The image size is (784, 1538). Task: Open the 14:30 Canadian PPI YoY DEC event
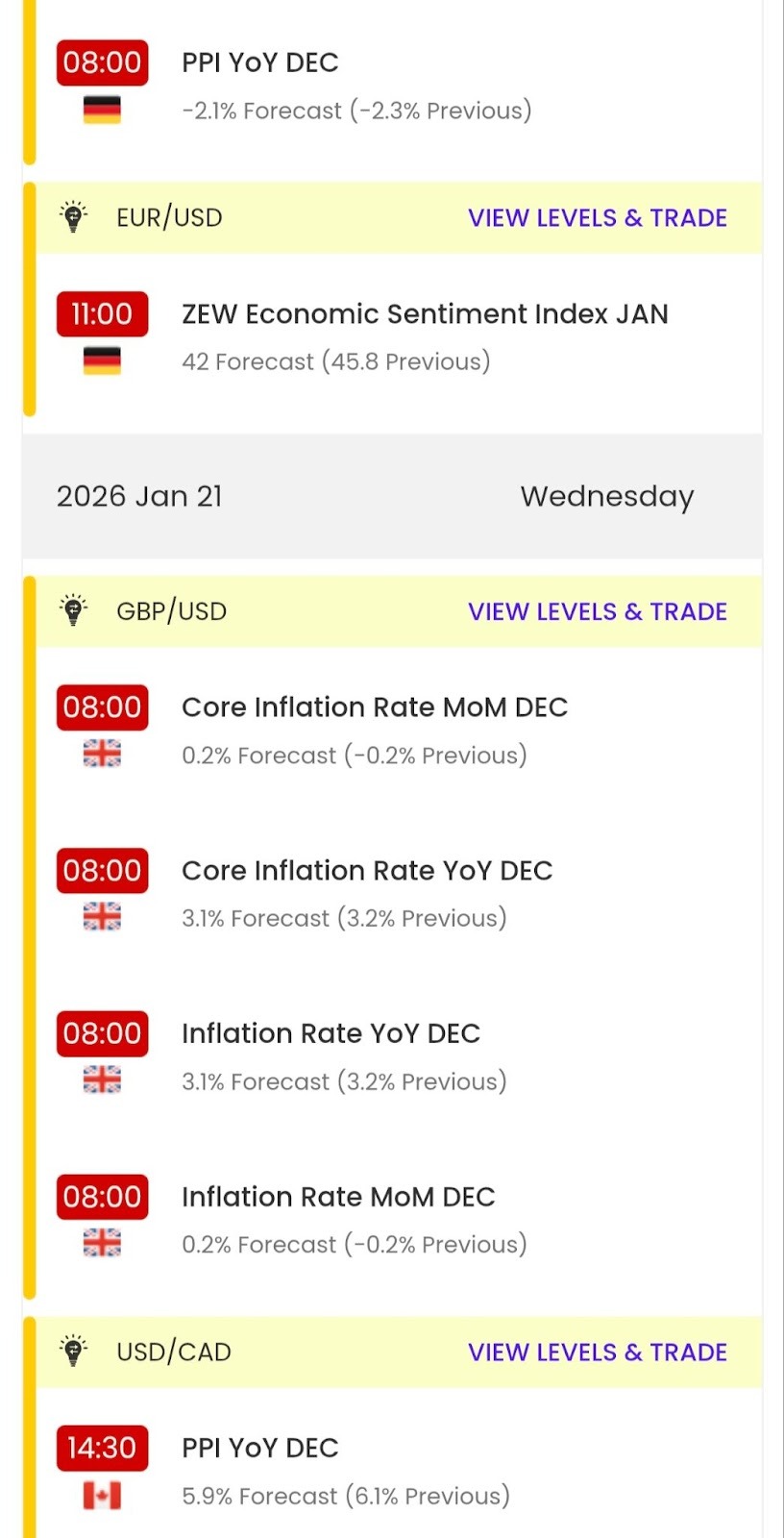(259, 1449)
